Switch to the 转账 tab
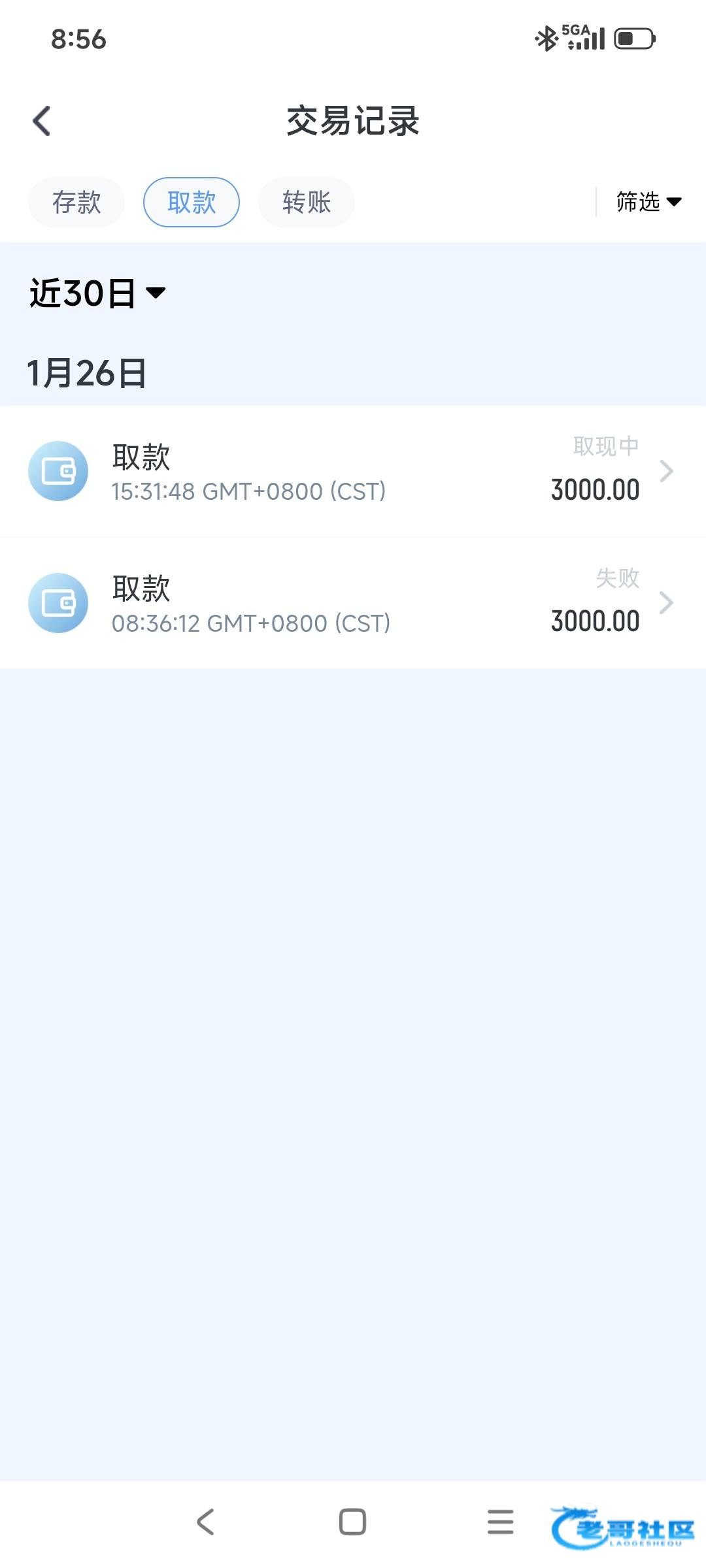Screen dimensions: 706x1568 pos(307,202)
